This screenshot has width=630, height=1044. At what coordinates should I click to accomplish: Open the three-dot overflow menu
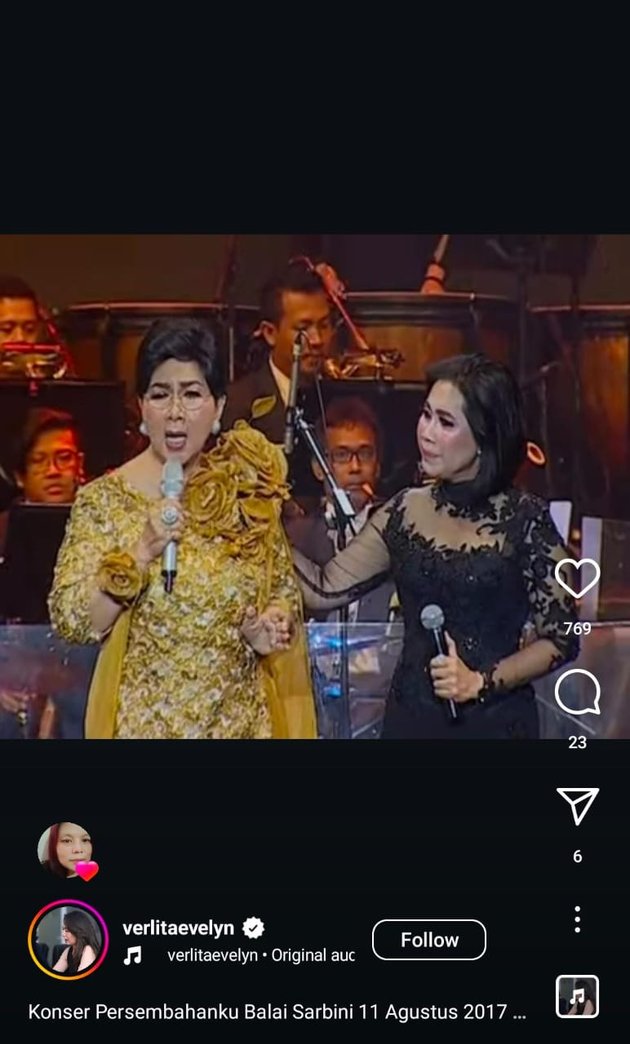click(x=577, y=919)
